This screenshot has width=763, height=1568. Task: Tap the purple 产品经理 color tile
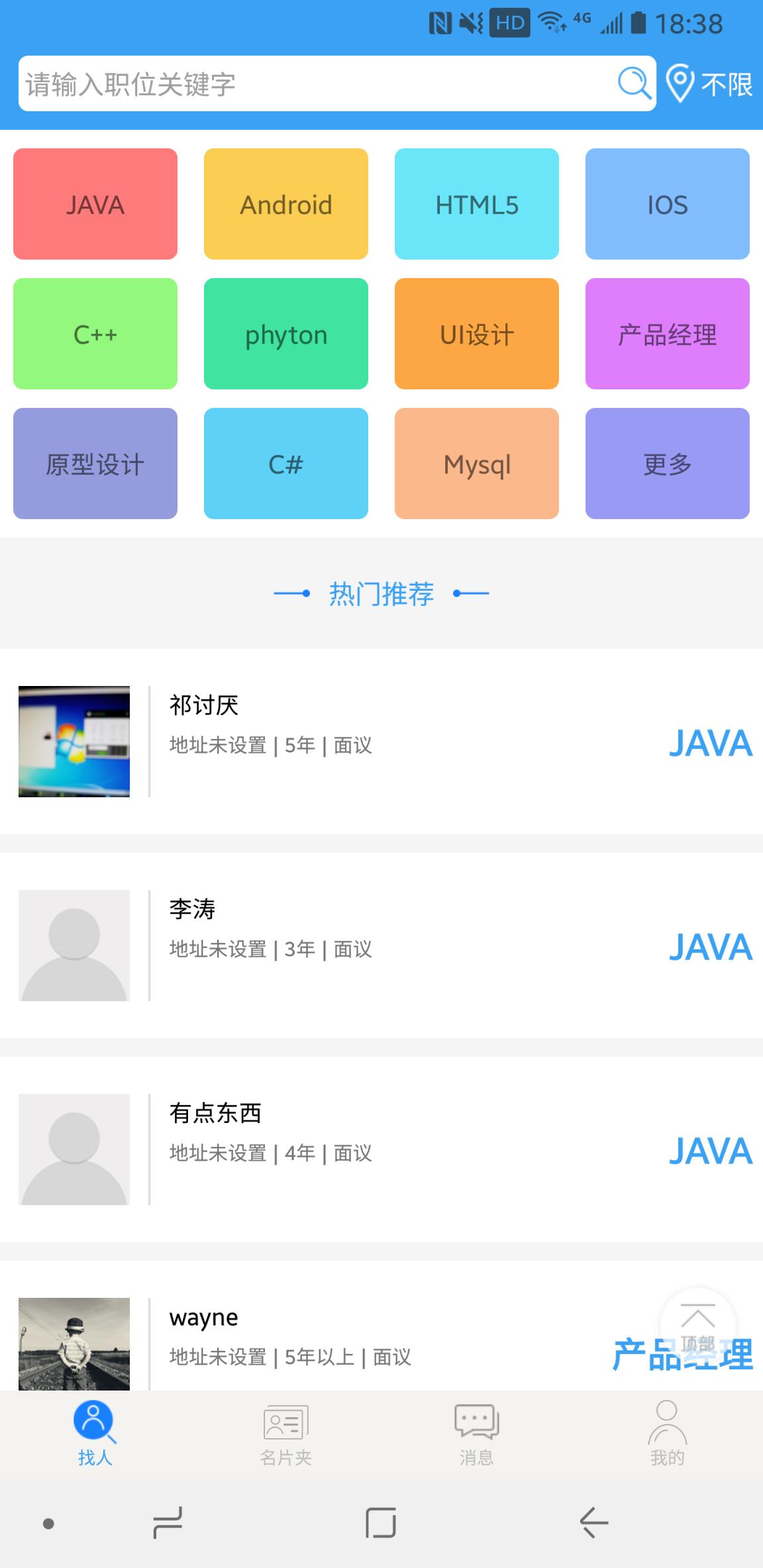[x=667, y=334]
